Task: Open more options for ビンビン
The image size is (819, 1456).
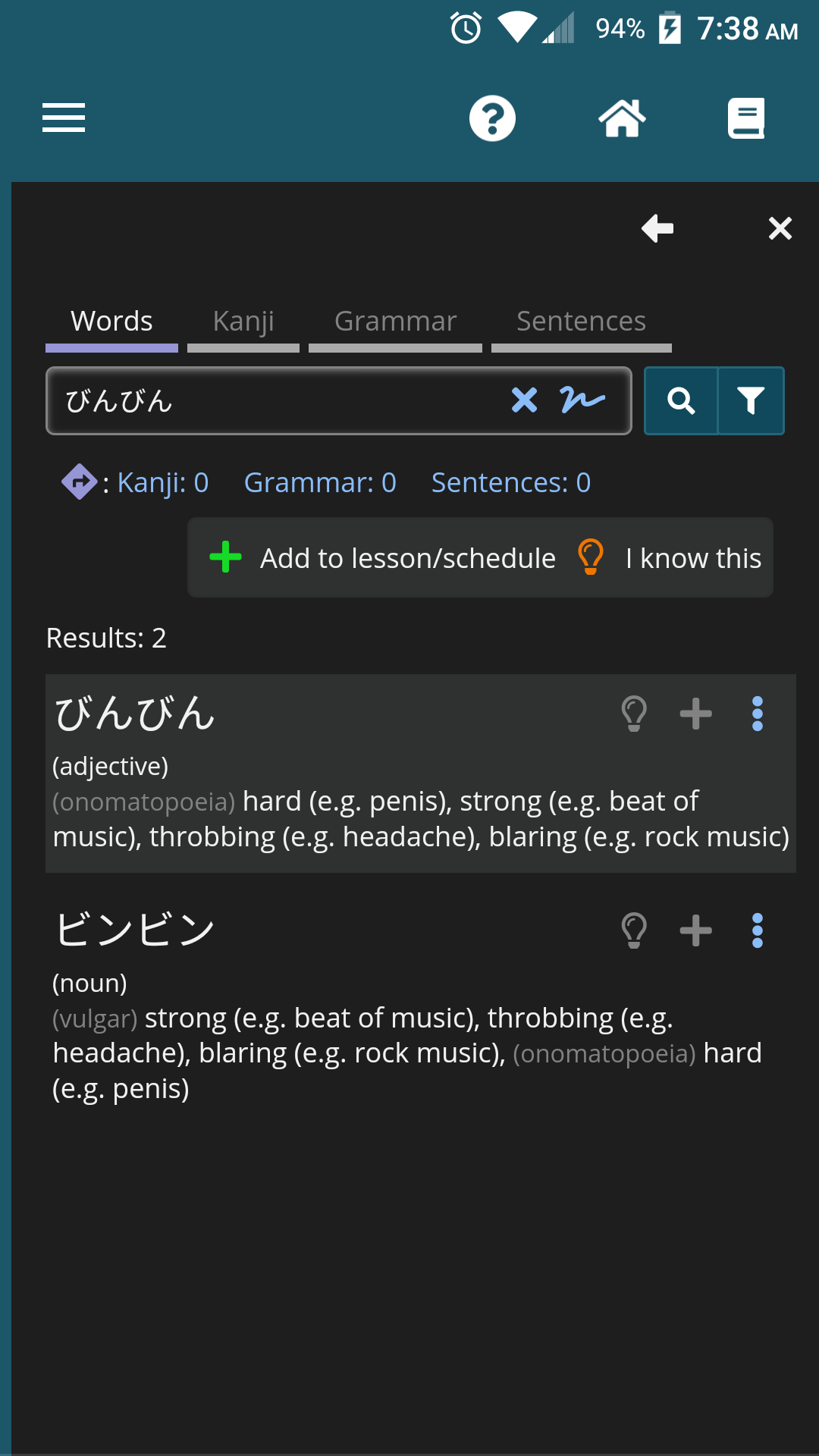Action: coord(757,930)
